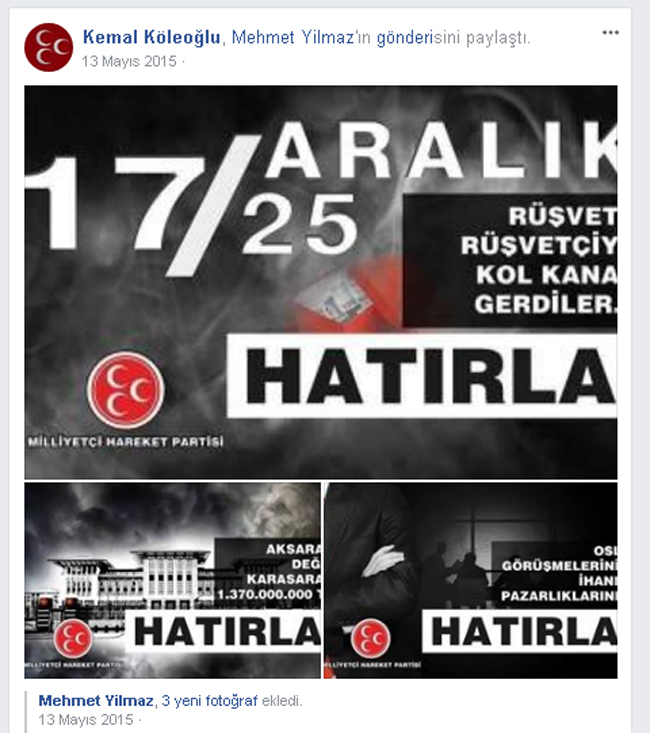Image resolution: width=650 pixels, height=733 pixels.
Task: Open Kemal Köleoğlu's profile name link
Action: 153,37
